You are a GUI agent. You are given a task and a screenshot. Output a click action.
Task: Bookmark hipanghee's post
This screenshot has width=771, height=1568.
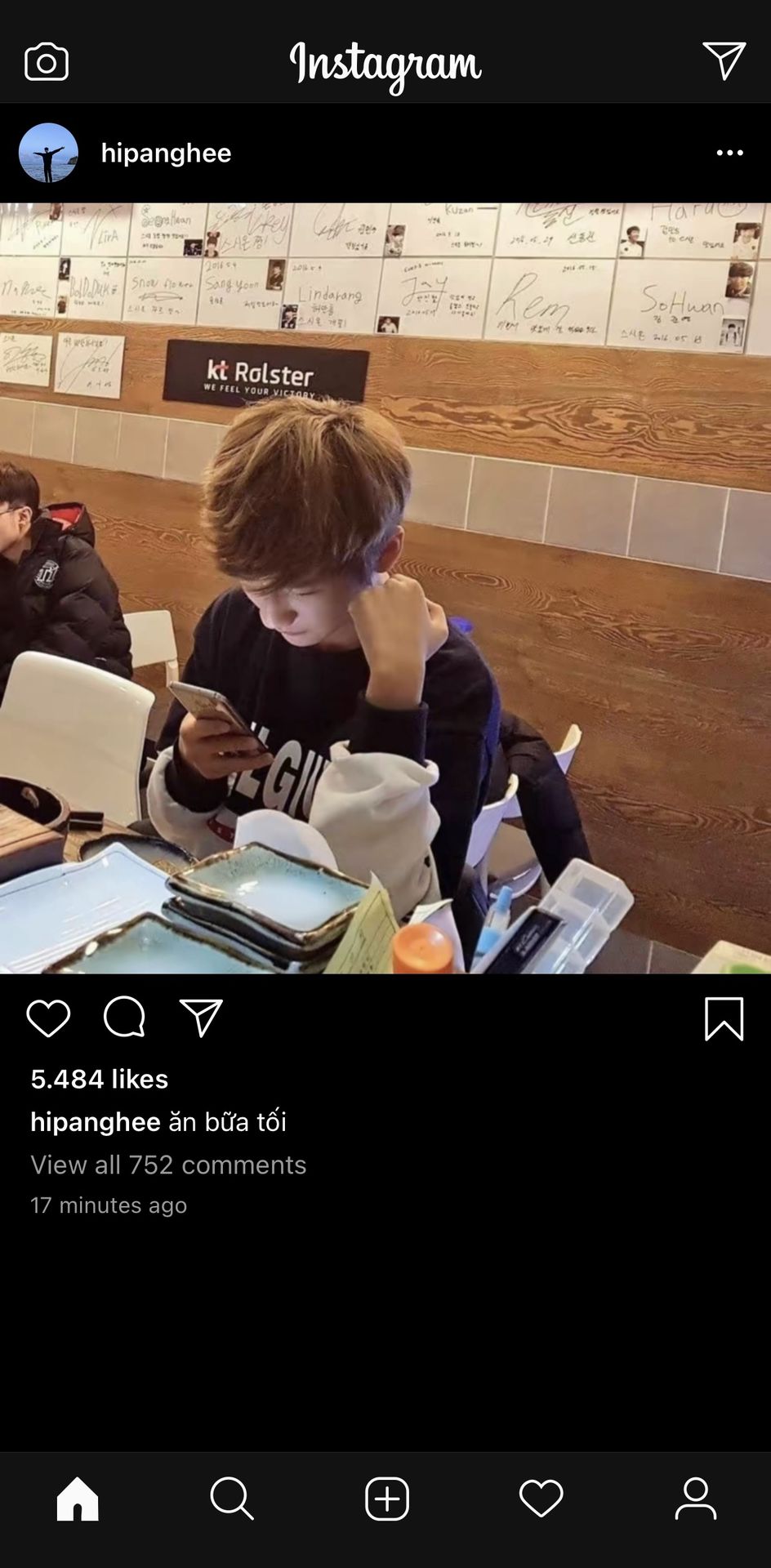(724, 1018)
